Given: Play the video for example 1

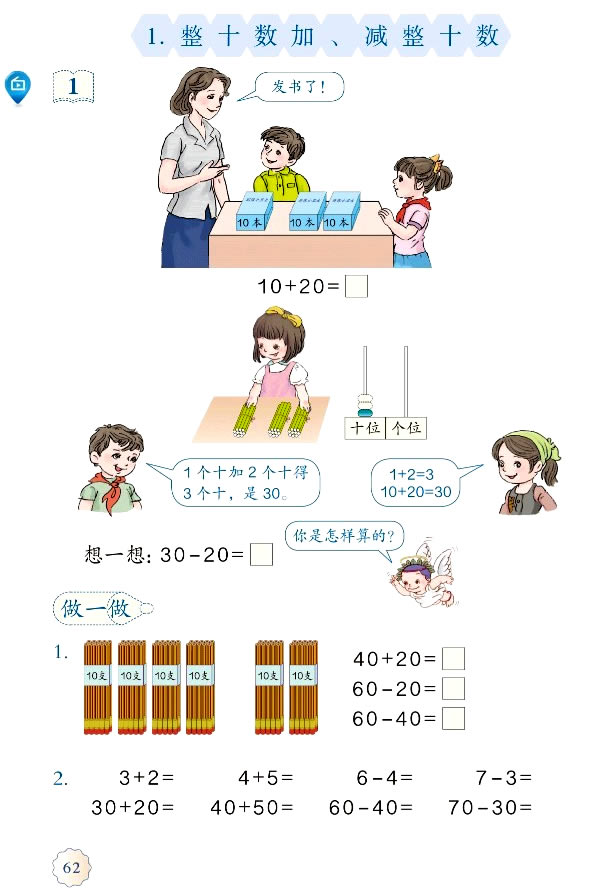Looking at the screenshot, I should pos(18,86).
